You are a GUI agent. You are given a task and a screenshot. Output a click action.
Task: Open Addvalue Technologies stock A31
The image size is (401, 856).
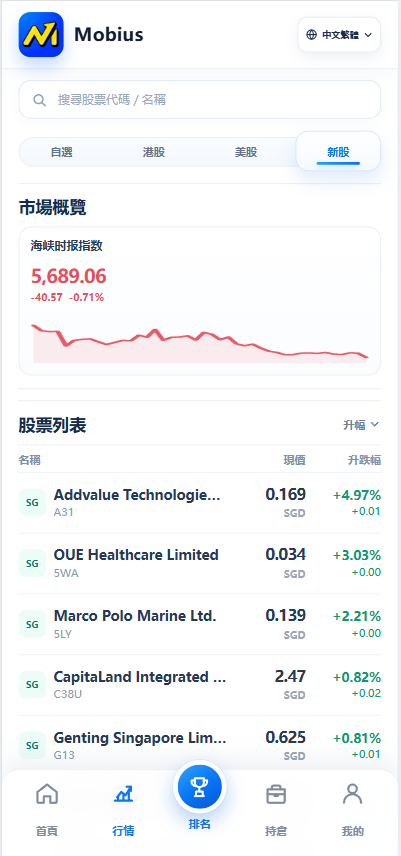200,503
